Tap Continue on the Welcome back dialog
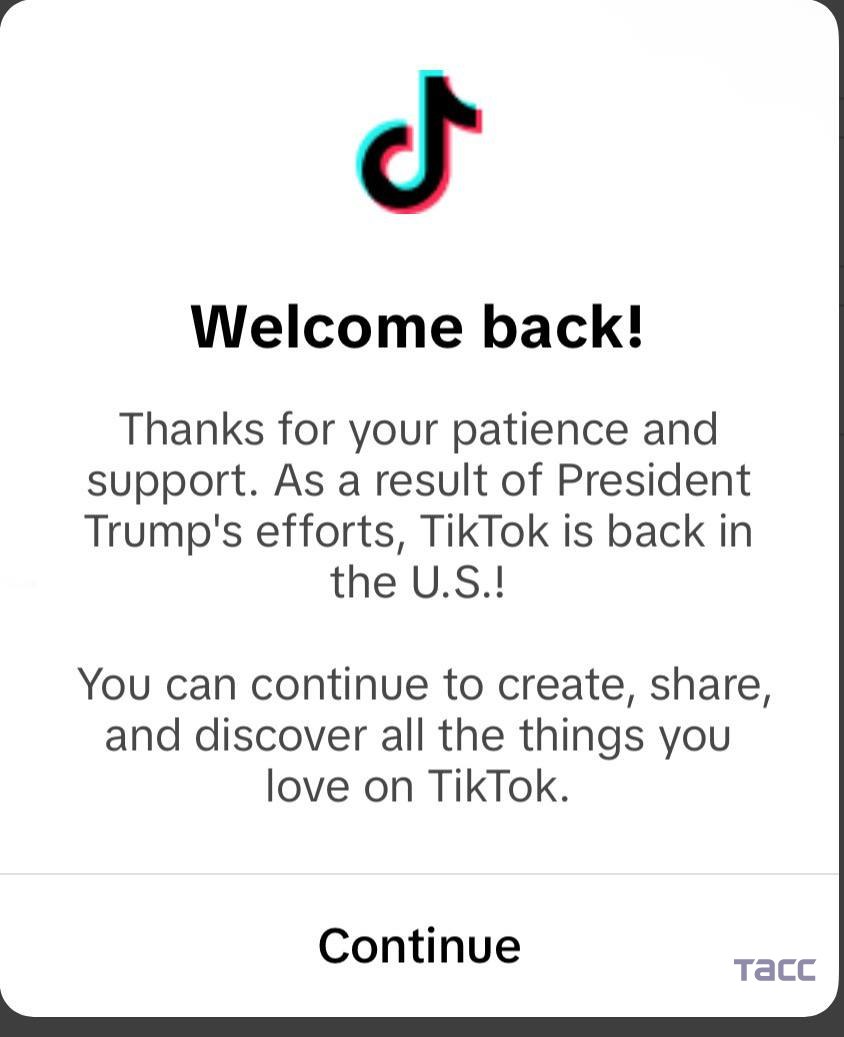844x1037 pixels. [419, 945]
